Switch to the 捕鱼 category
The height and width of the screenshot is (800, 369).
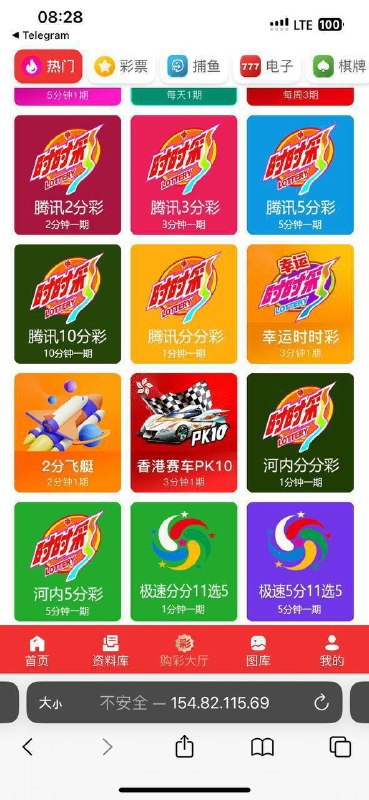click(x=194, y=67)
